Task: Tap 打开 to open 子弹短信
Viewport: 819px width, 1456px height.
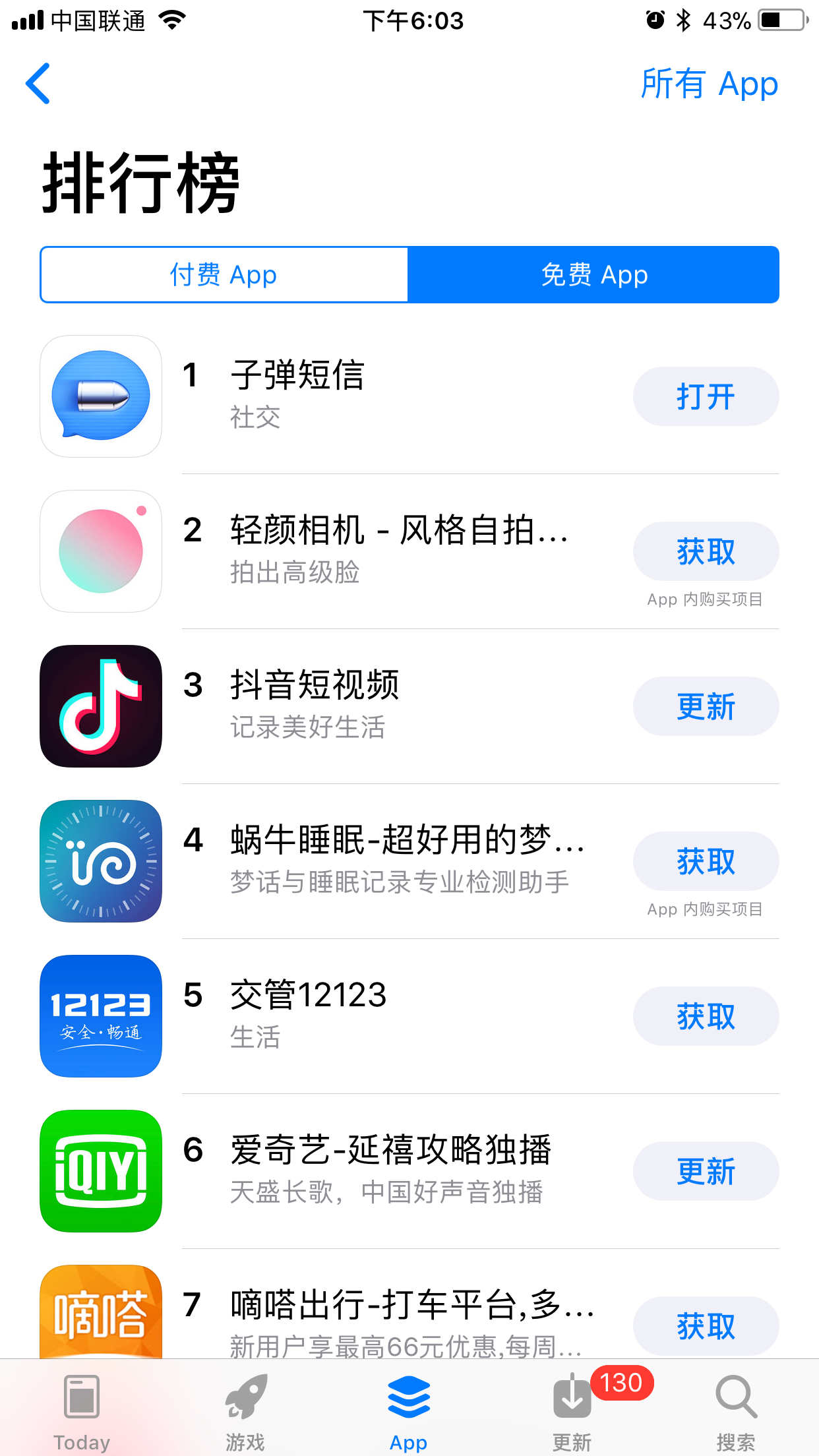Action: click(x=706, y=396)
